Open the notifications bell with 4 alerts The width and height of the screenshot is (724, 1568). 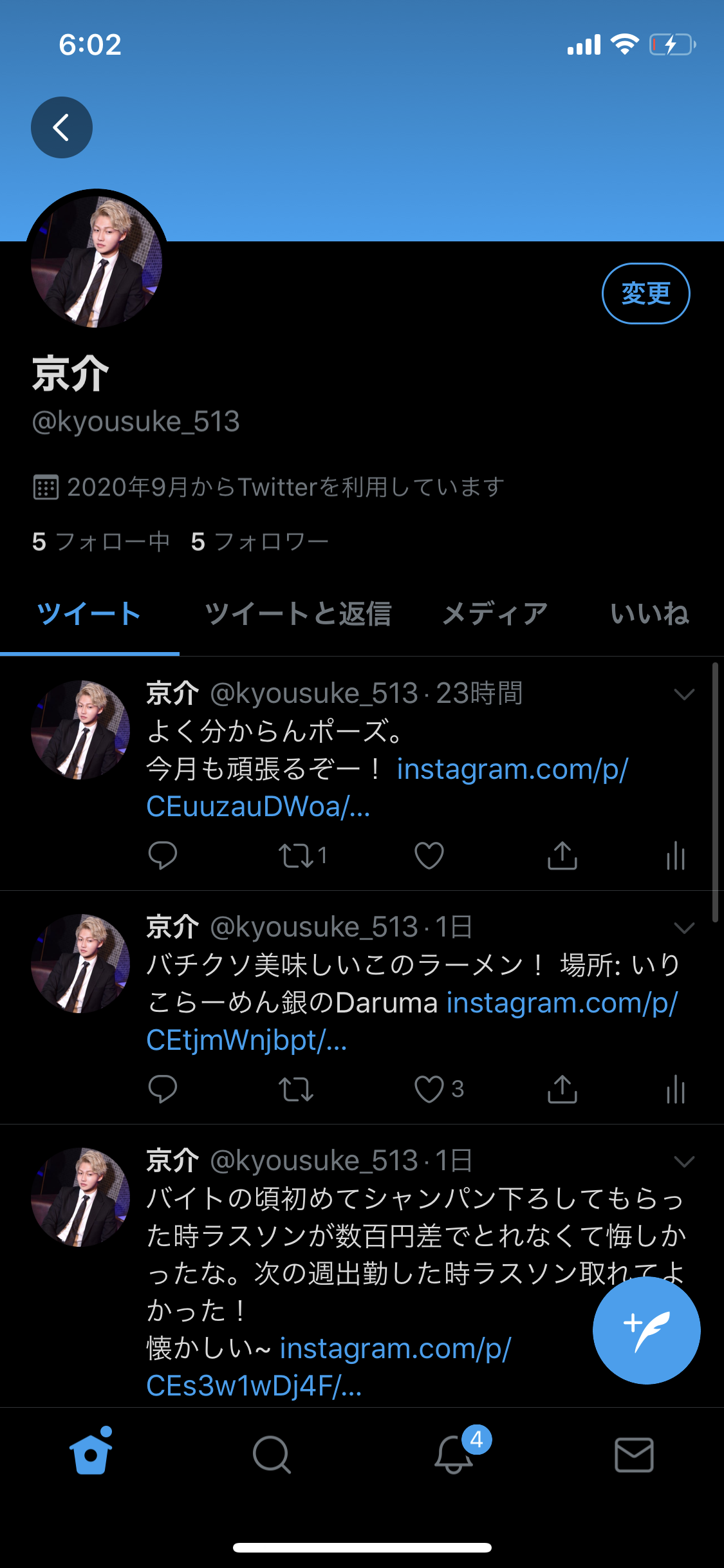click(x=454, y=1455)
